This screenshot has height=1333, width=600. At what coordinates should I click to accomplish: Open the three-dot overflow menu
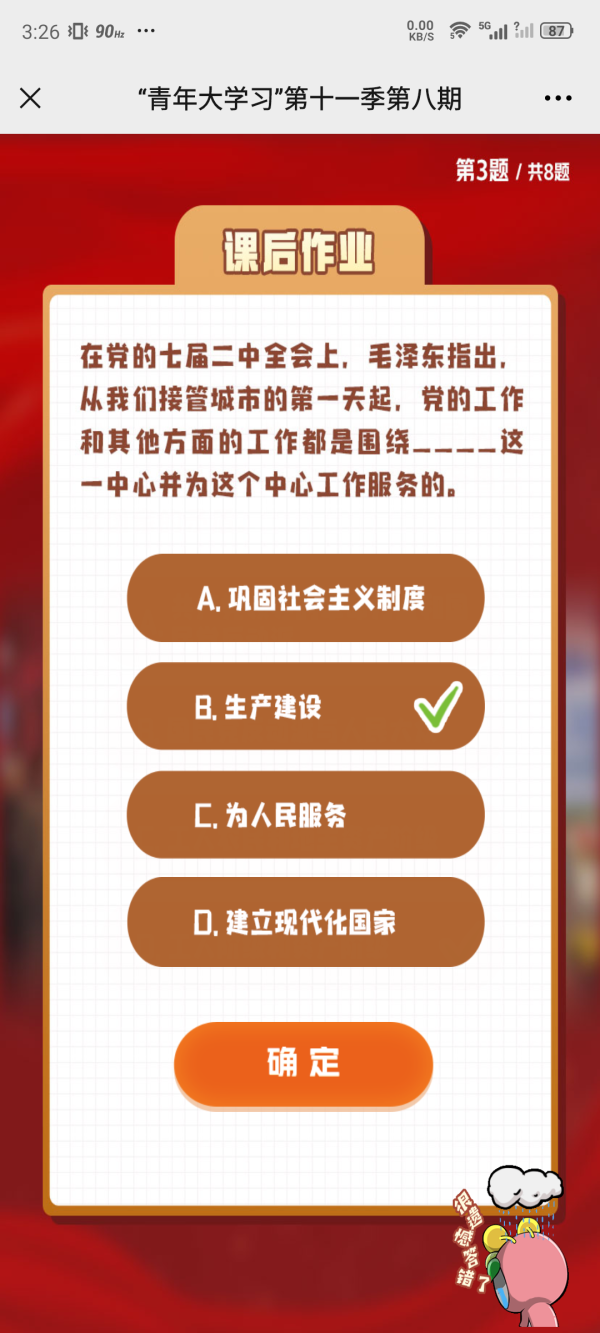click(557, 98)
